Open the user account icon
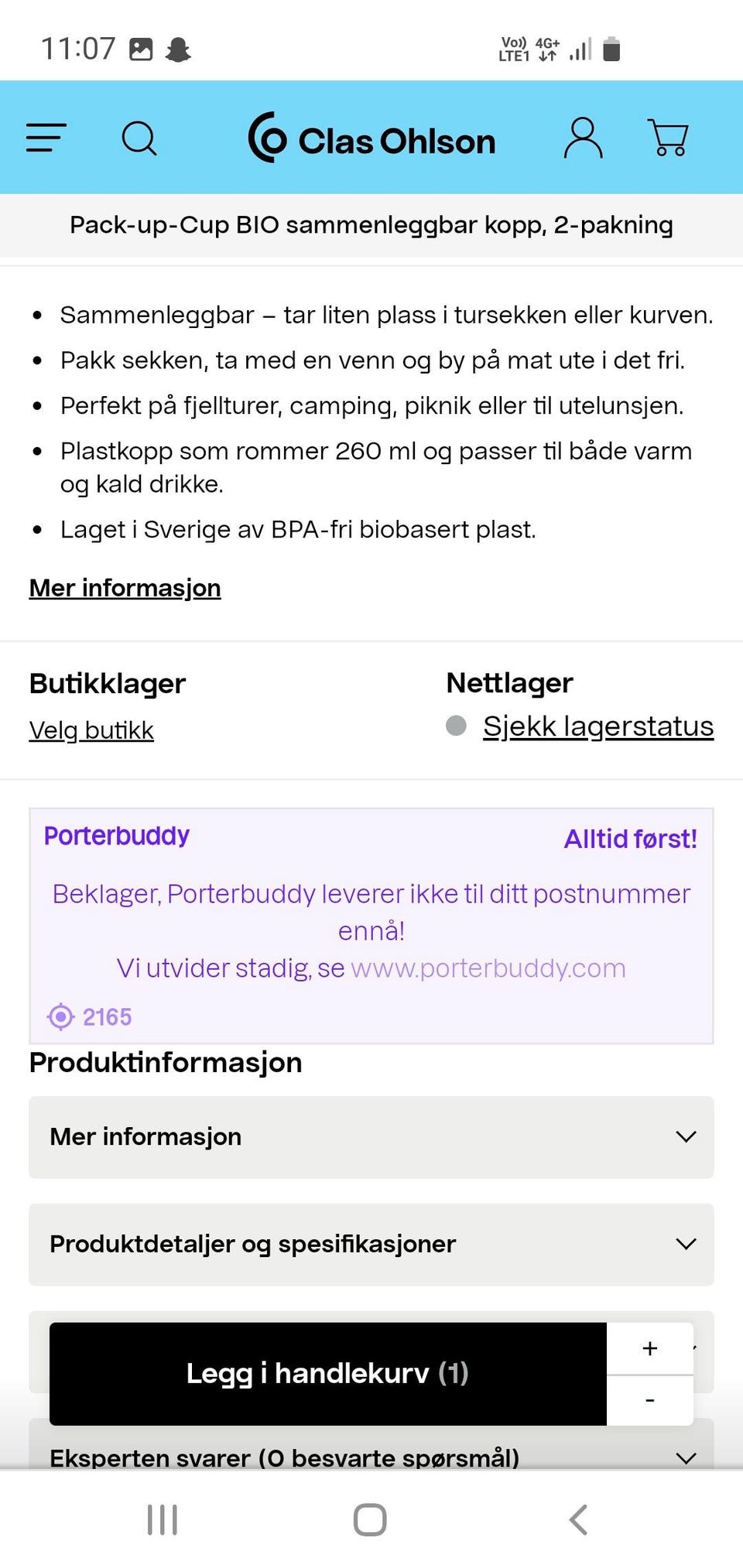Viewport: 743px width, 1568px height. click(x=584, y=138)
